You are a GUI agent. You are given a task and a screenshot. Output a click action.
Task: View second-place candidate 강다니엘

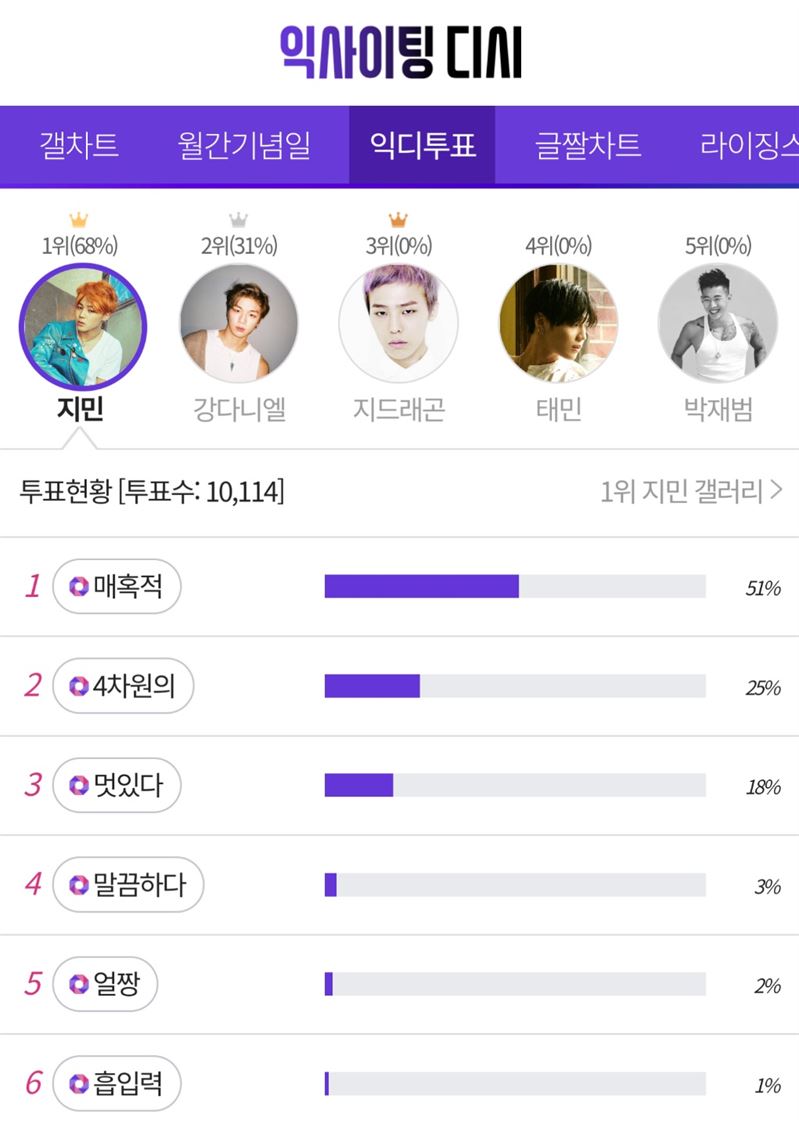239,325
